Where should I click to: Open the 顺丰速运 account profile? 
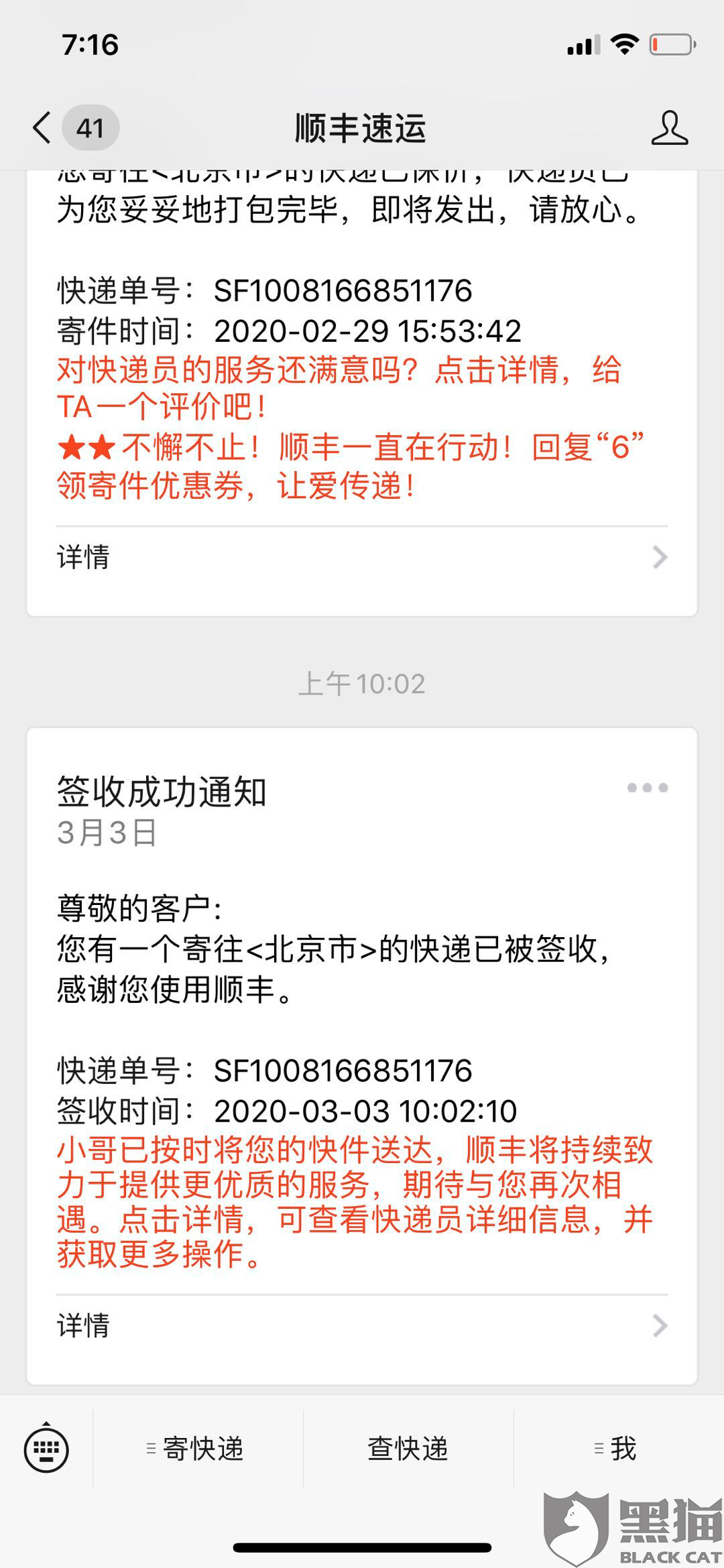[x=669, y=127]
